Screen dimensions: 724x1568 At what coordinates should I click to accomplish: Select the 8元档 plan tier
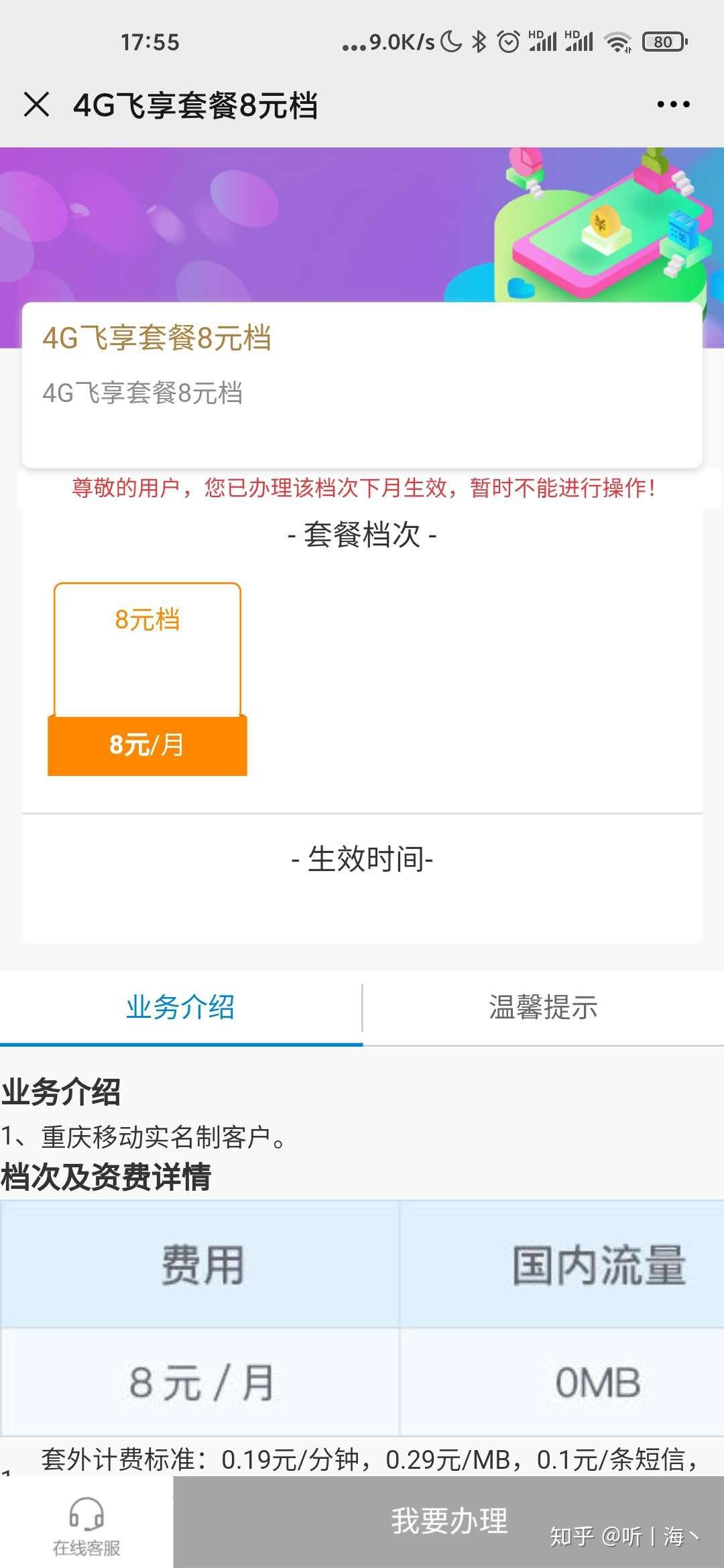147,678
